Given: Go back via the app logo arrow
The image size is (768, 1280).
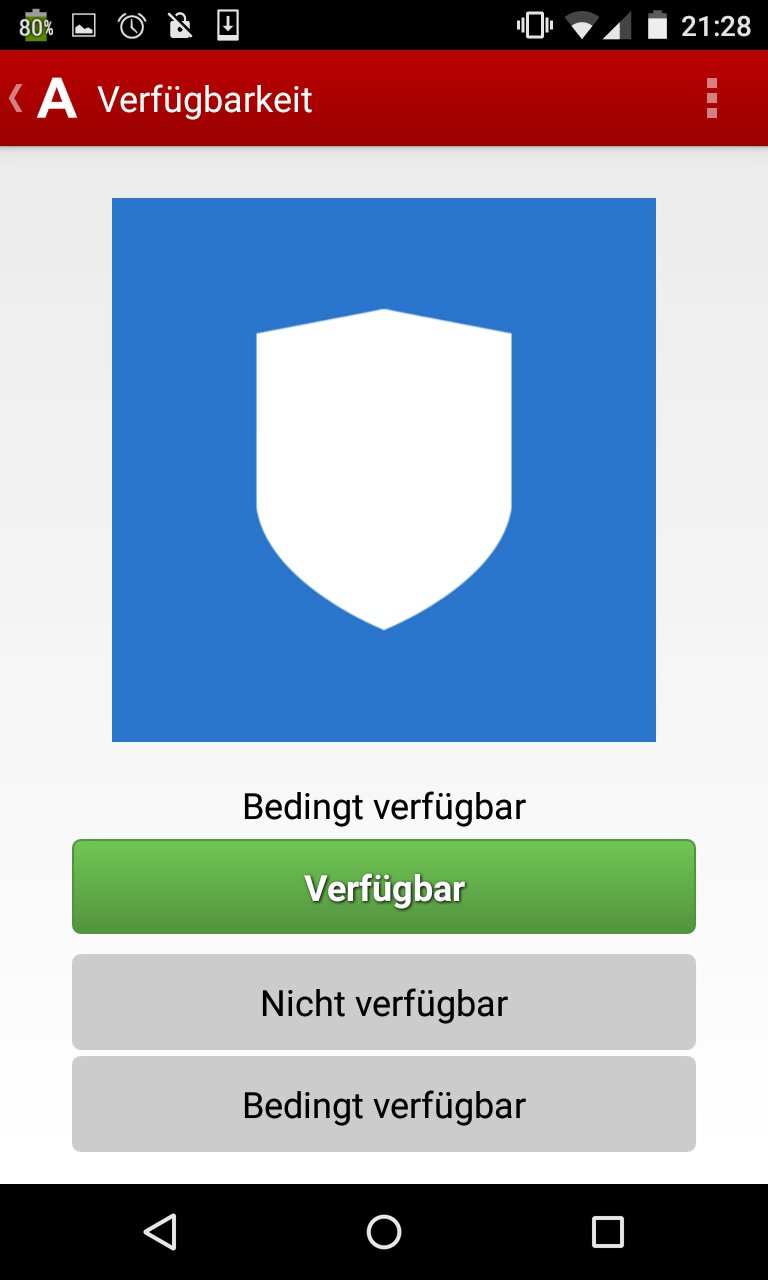Looking at the screenshot, I should pos(42,99).
